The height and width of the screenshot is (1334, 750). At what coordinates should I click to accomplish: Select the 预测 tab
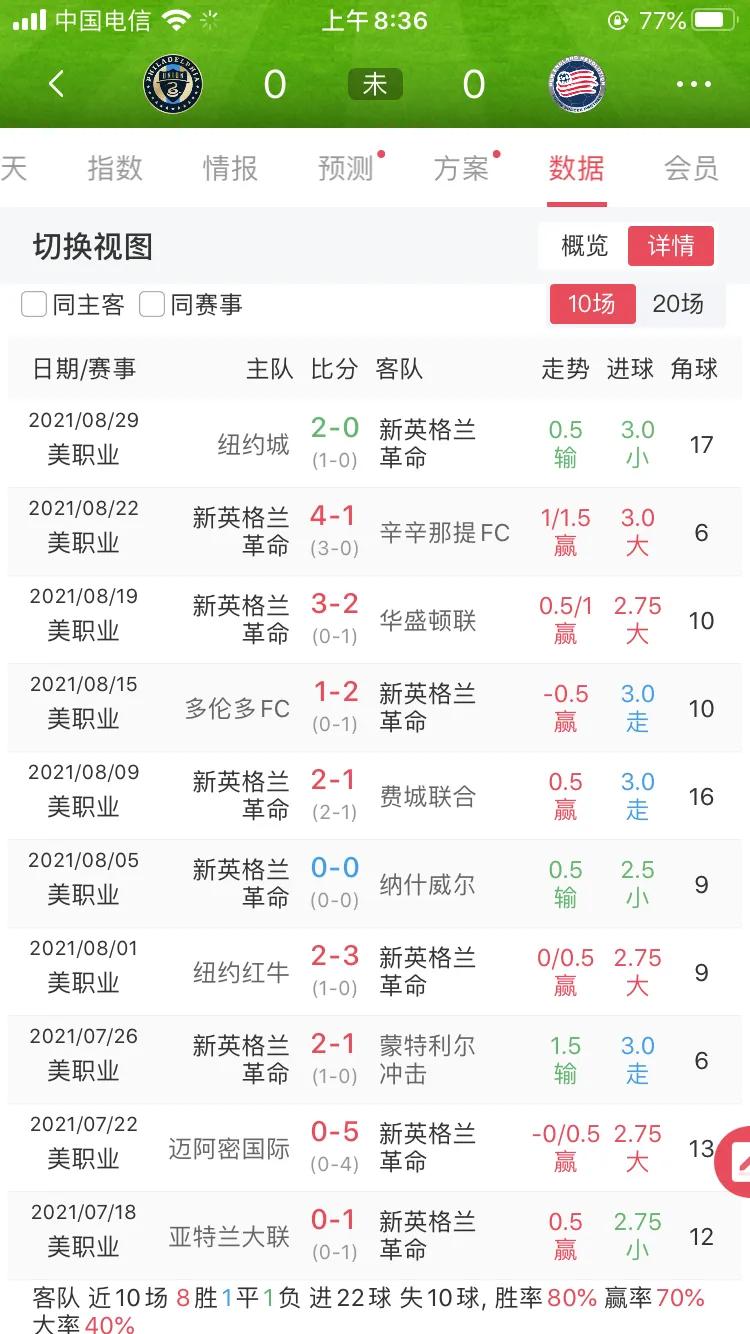point(346,170)
